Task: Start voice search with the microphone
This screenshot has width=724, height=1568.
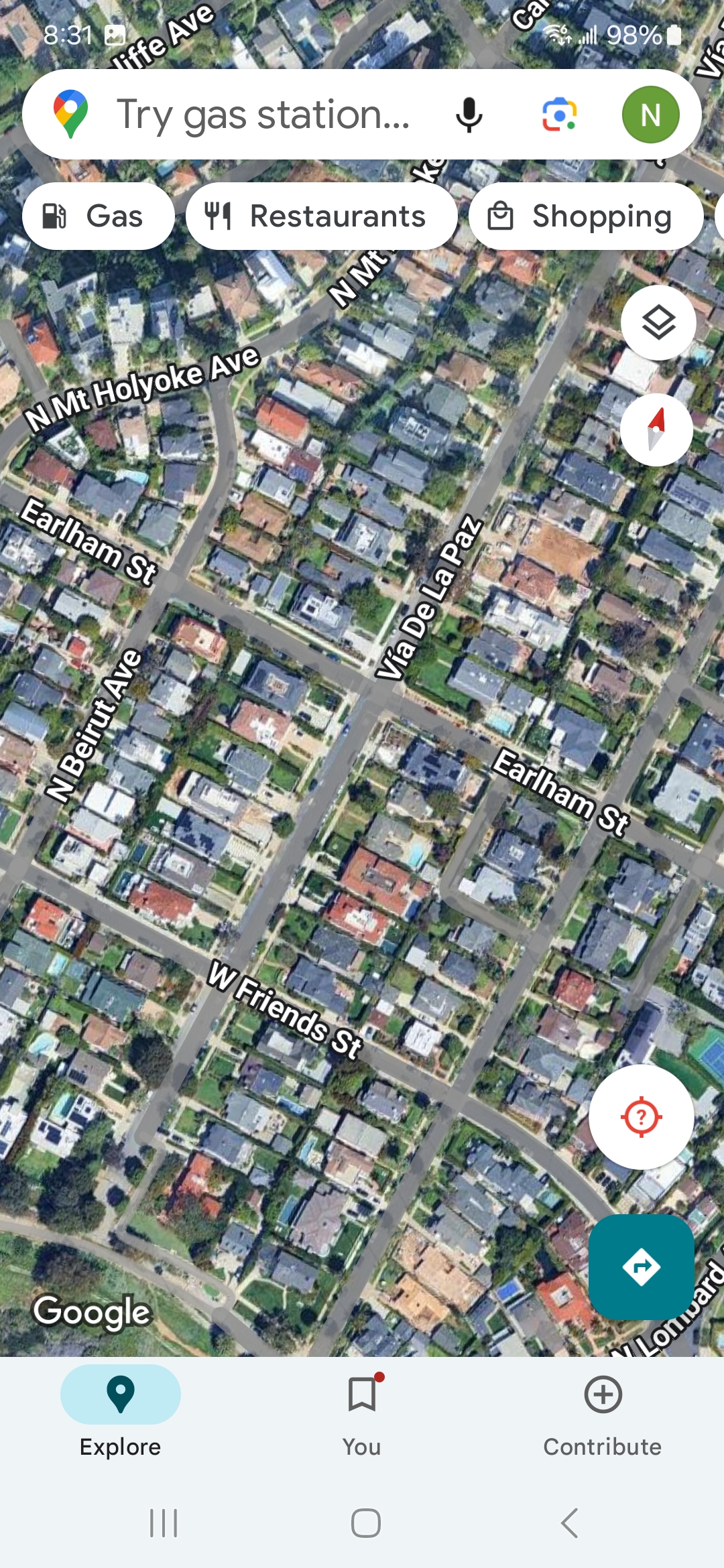Action: [469, 115]
